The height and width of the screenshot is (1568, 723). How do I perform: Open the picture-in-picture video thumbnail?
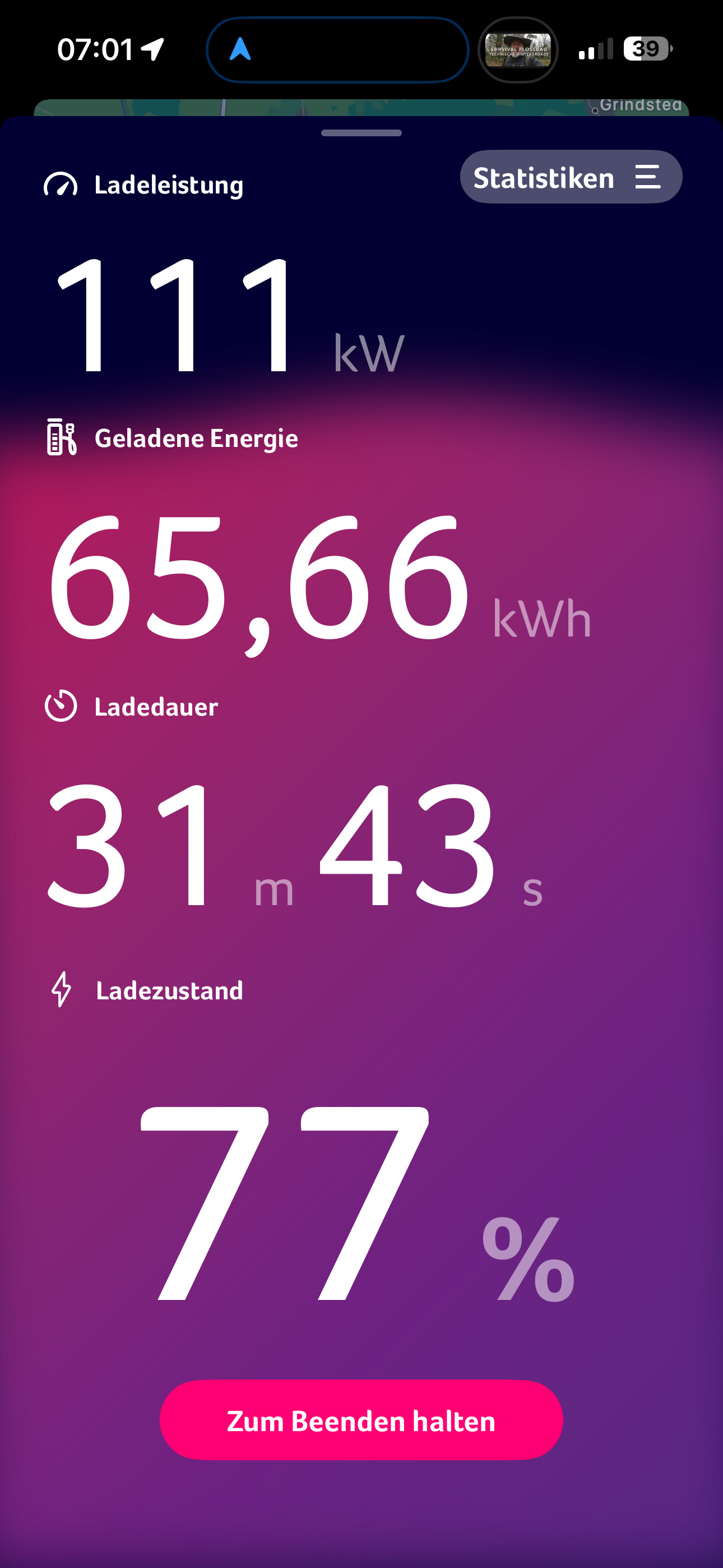click(518, 50)
